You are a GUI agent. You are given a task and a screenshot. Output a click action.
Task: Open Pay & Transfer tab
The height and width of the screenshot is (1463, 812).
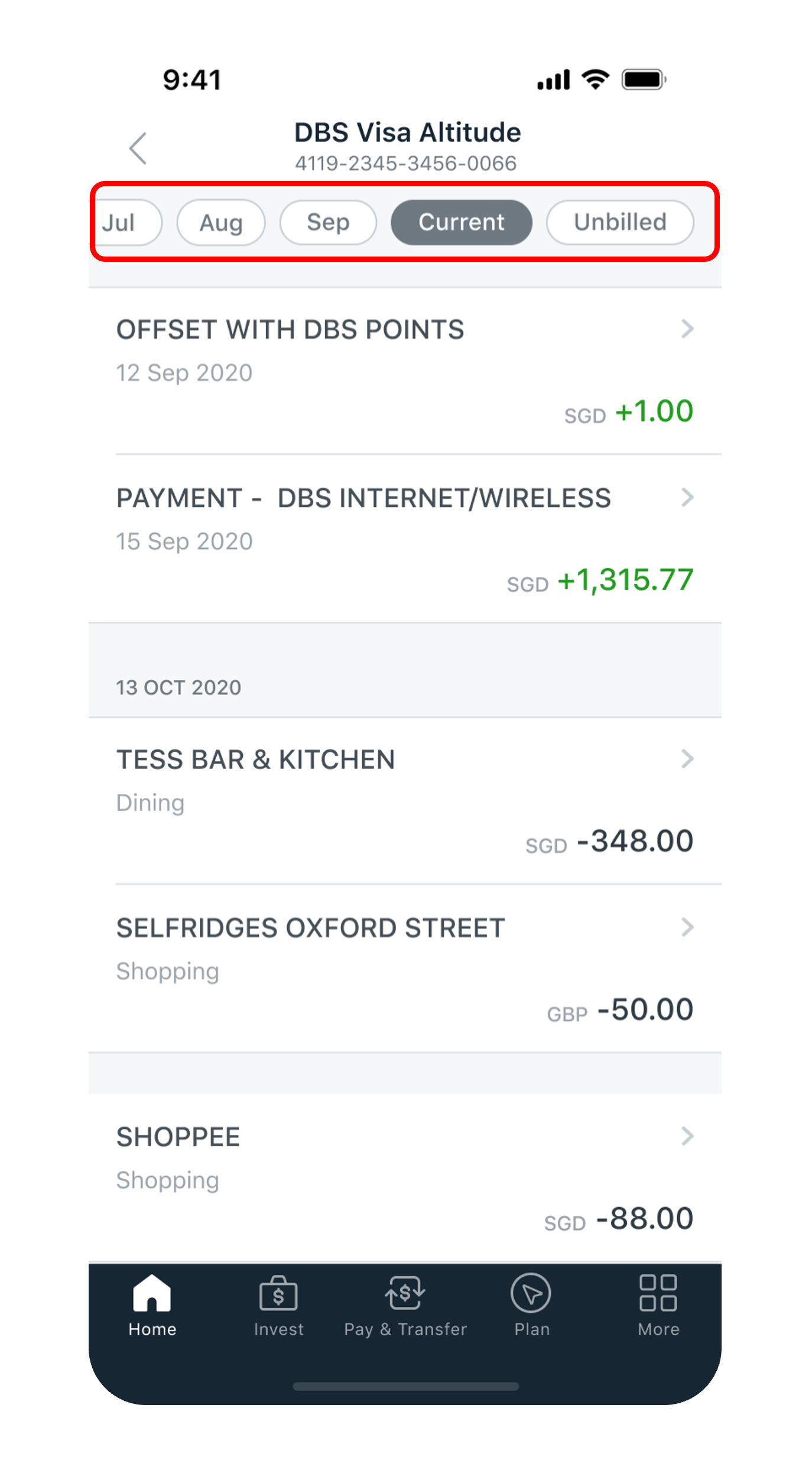point(405,1305)
